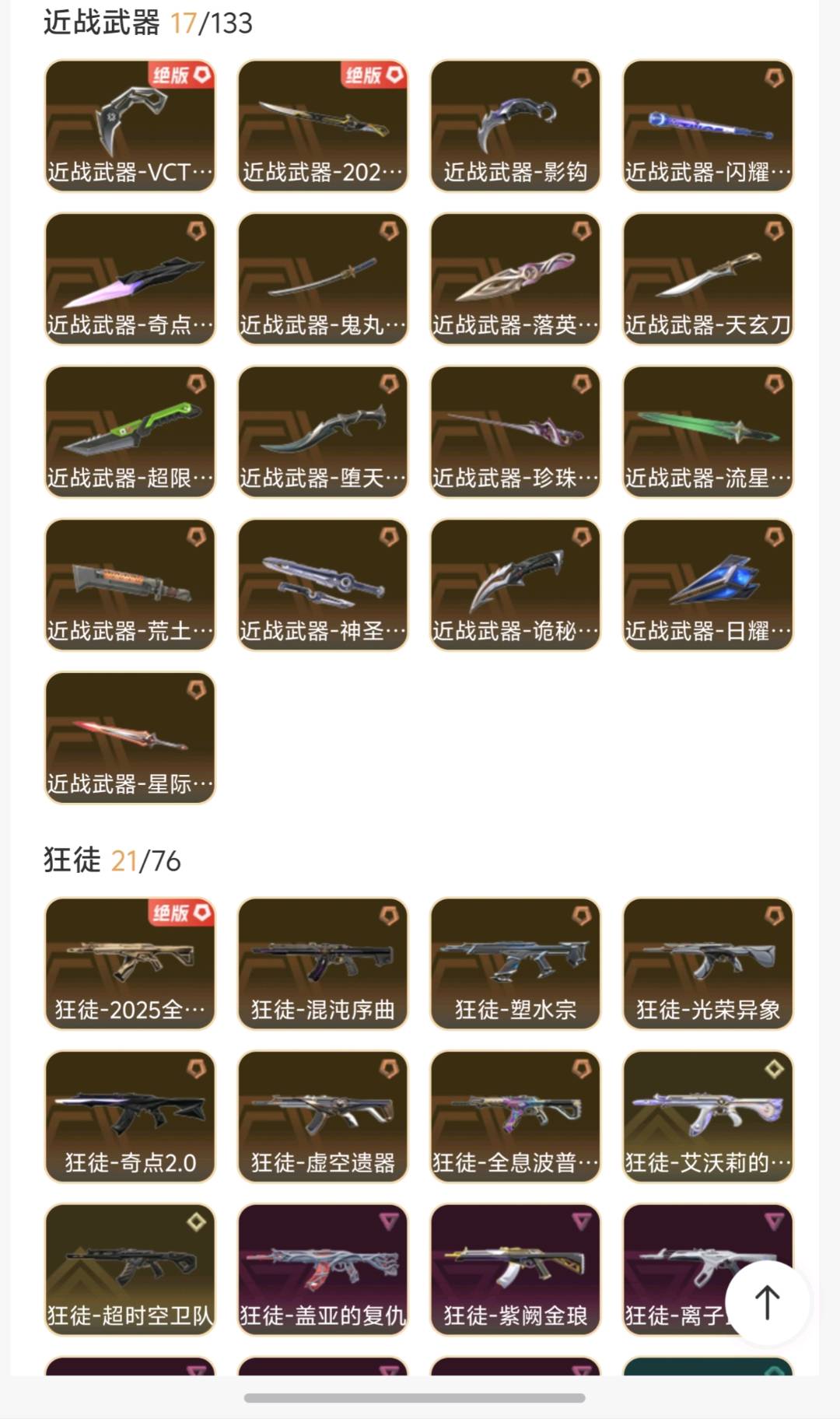
Task: Open the 近战武器-荒土 melee skin
Action: (130, 584)
